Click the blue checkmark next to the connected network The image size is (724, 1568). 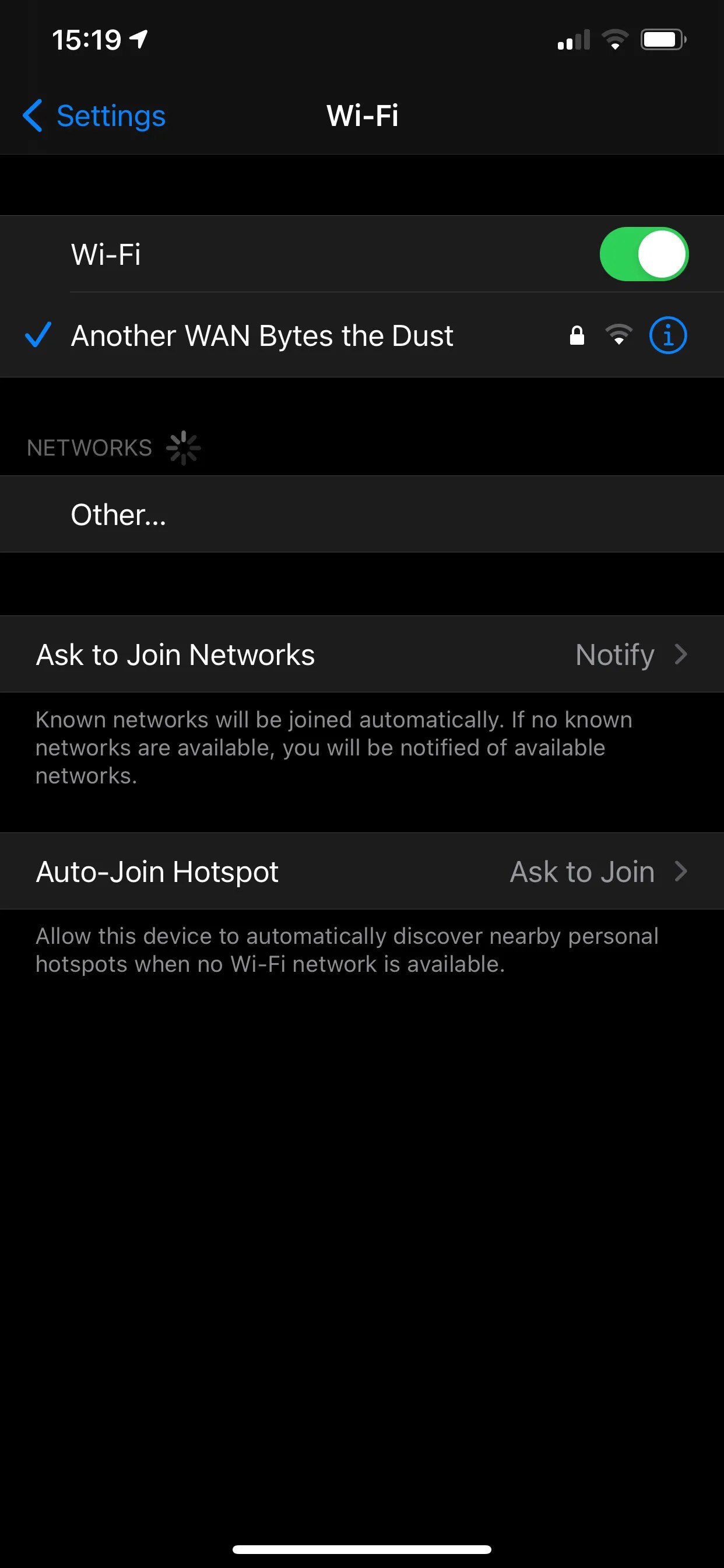point(38,335)
